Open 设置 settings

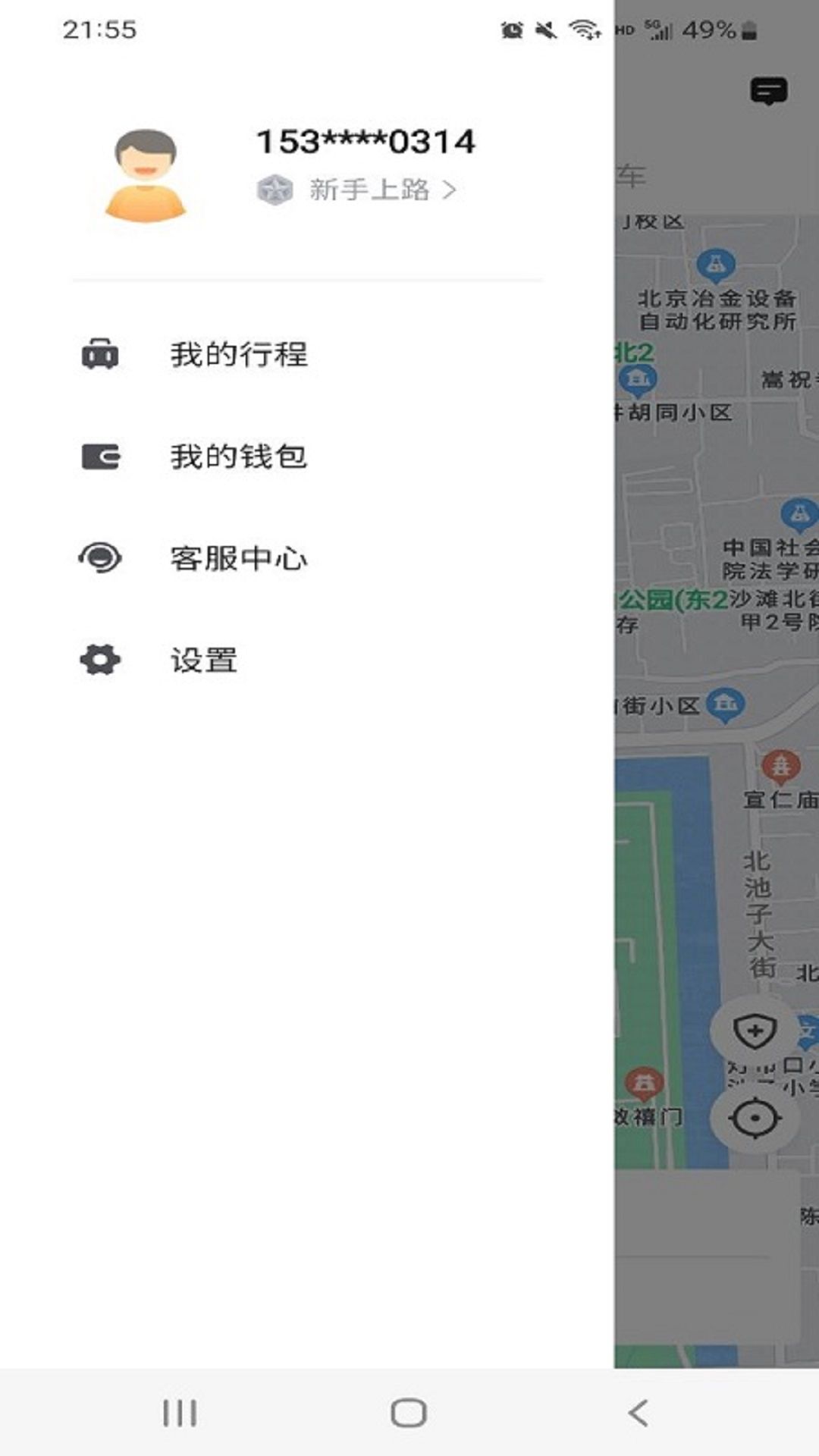(203, 661)
